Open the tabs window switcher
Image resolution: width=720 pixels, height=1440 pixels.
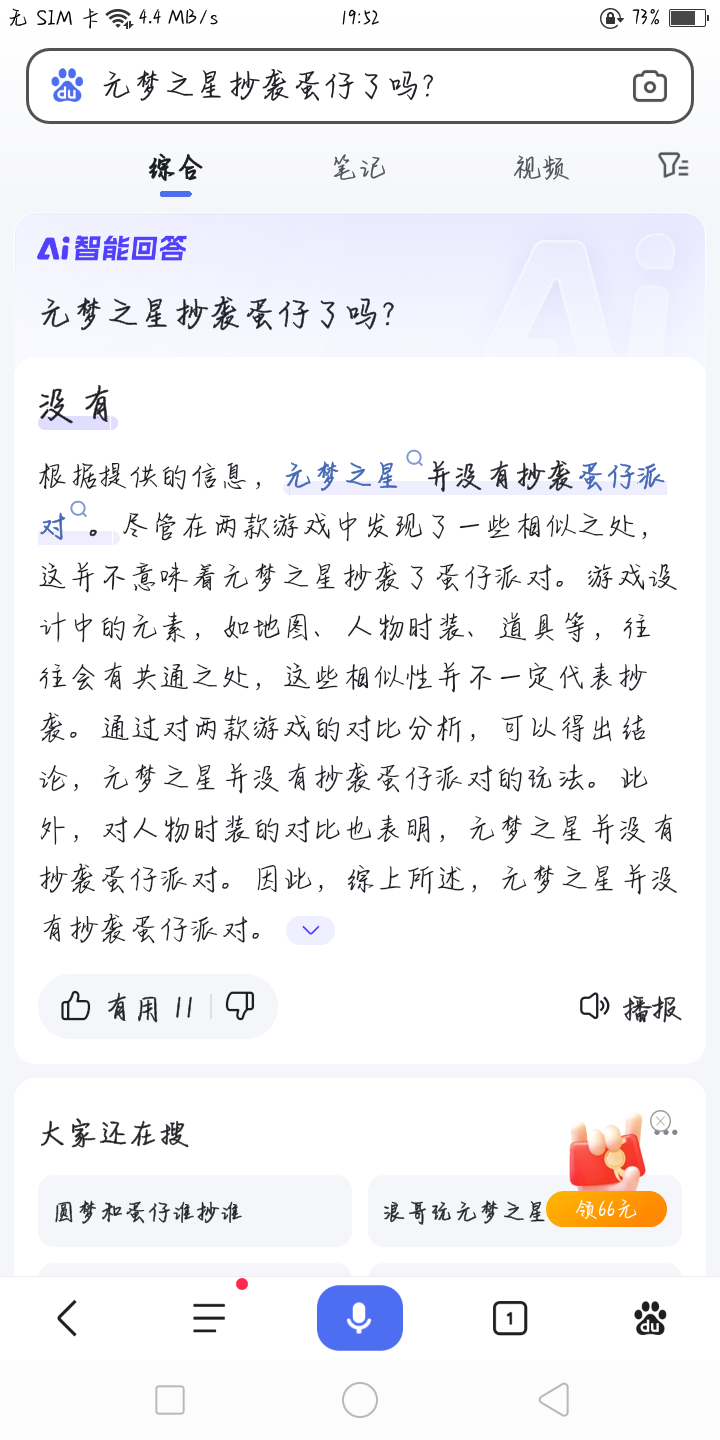[510, 1318]
